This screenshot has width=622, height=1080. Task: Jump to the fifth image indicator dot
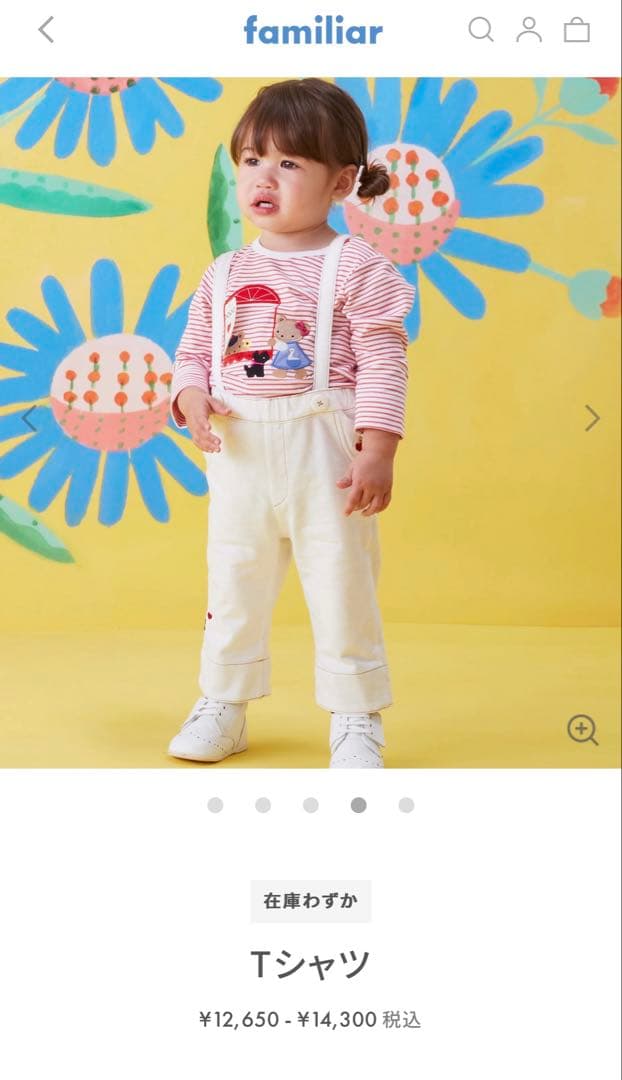point(406,805)
